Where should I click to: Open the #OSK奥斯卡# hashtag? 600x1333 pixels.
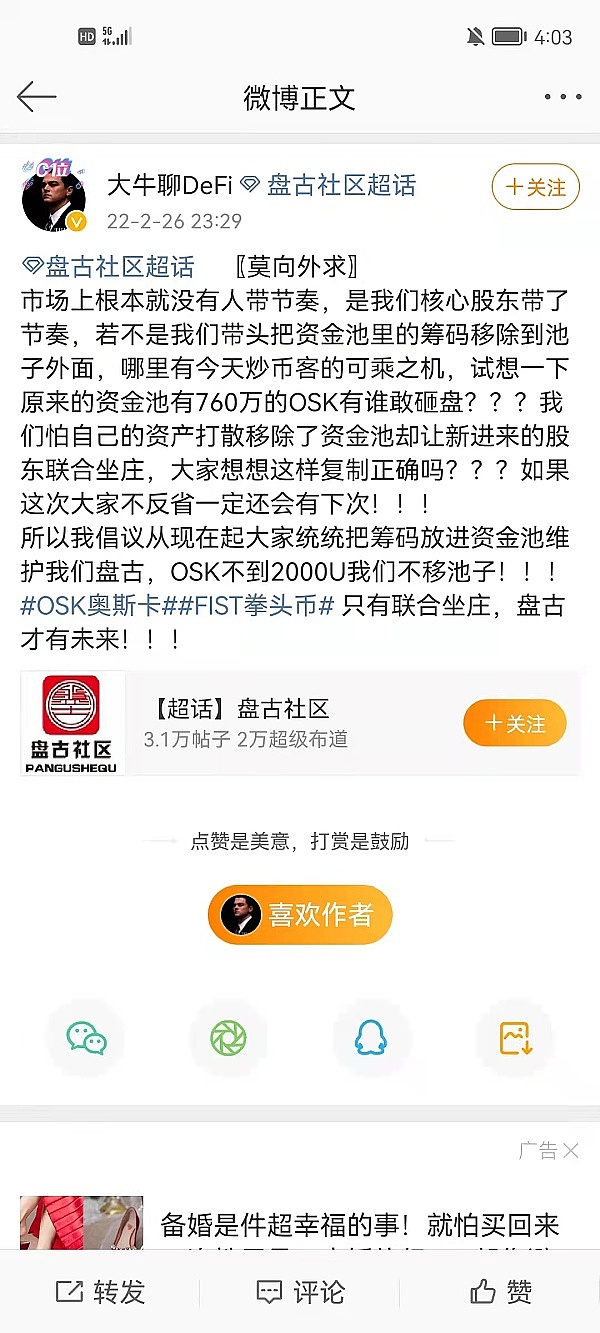click(x=89, y=606)
